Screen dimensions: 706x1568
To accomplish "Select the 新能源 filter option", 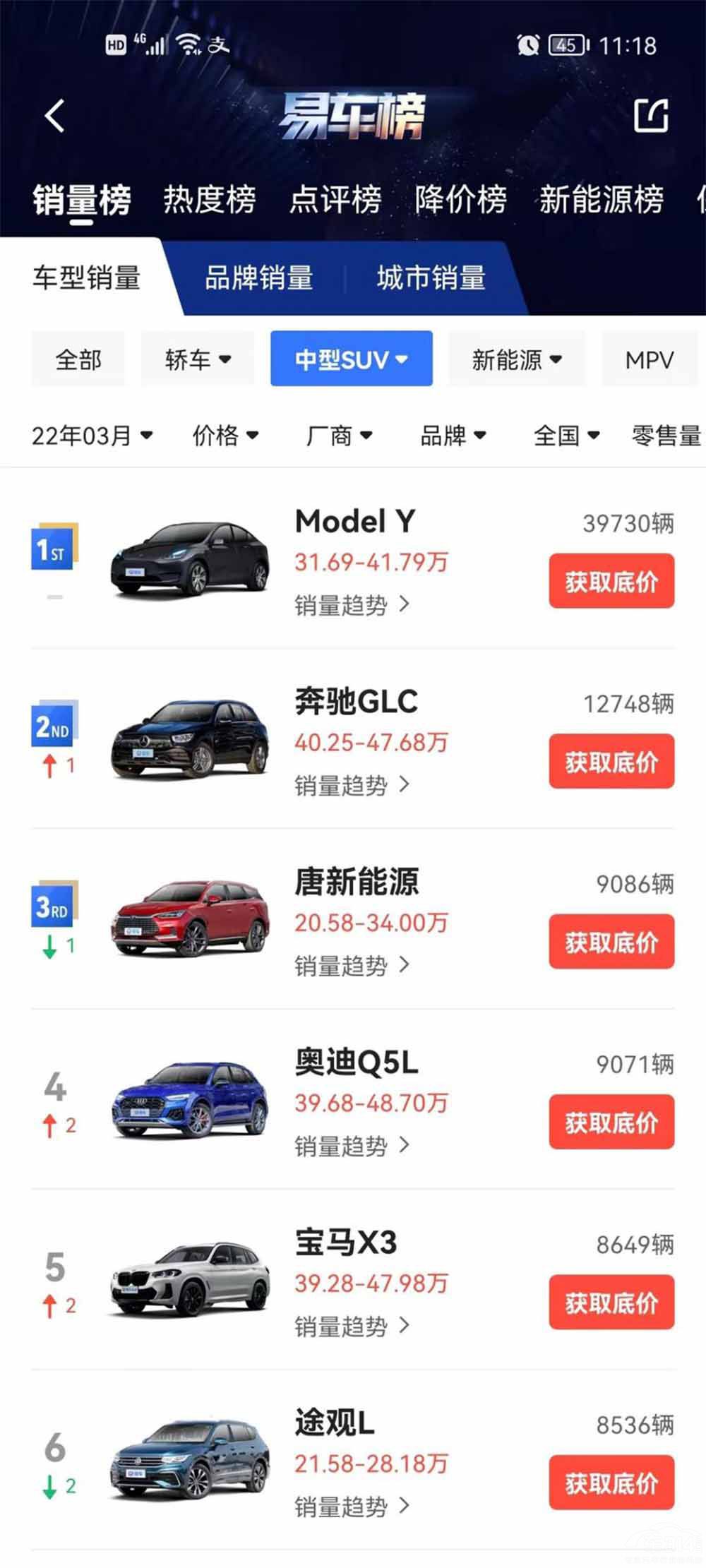I will click(516, 359).
